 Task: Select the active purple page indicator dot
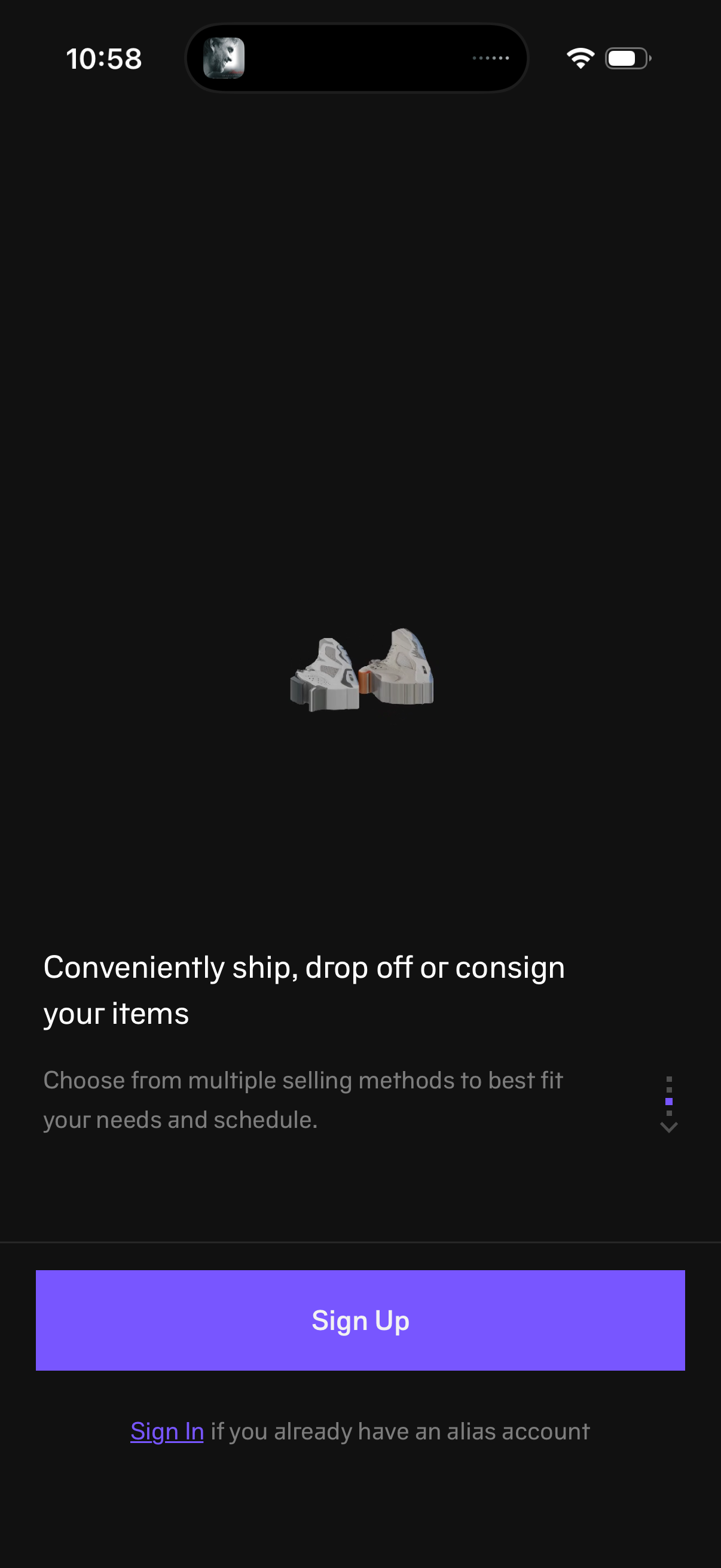[x=669, y=1103]
